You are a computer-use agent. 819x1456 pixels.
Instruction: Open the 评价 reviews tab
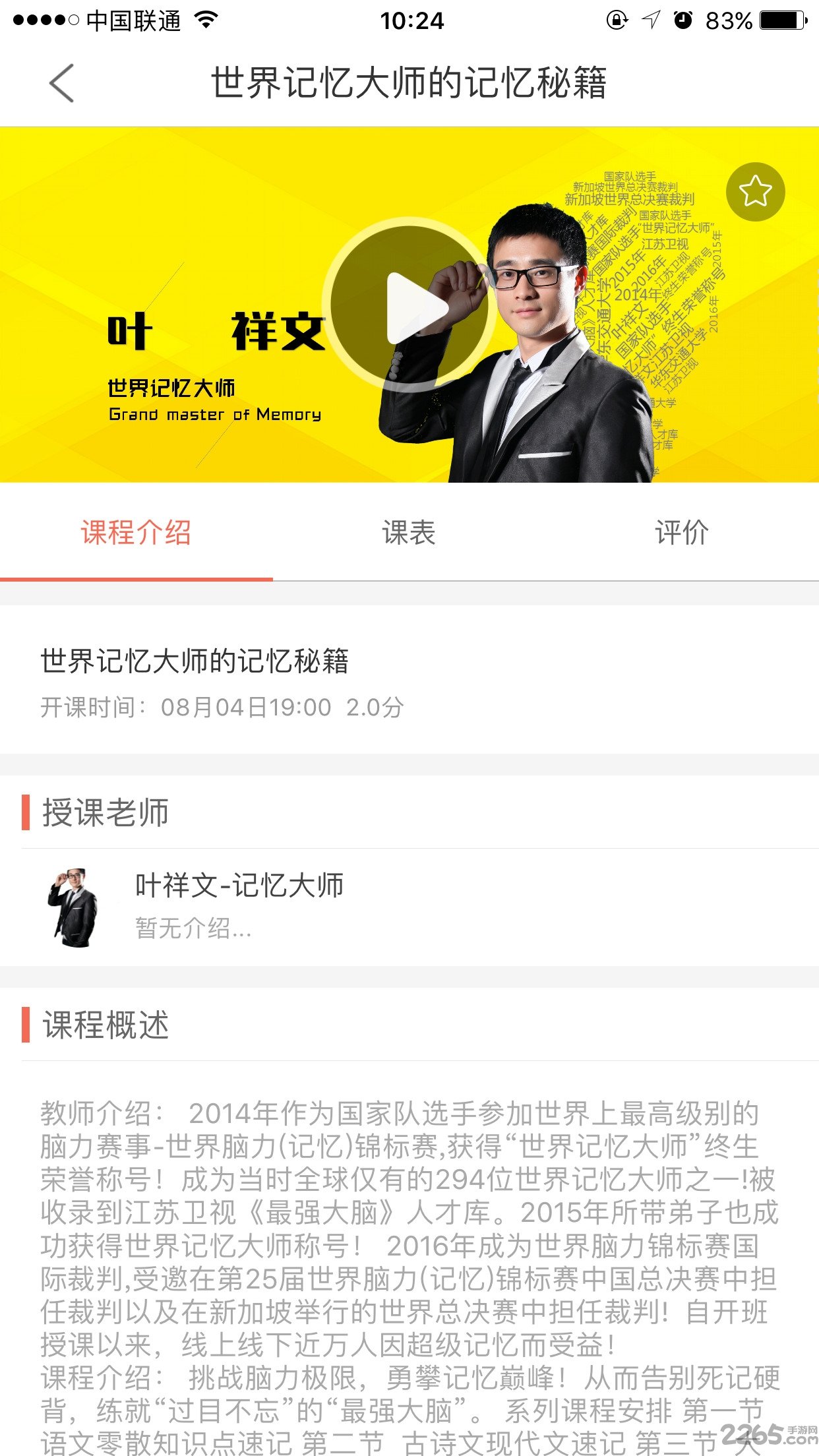[x=682, y=533]
